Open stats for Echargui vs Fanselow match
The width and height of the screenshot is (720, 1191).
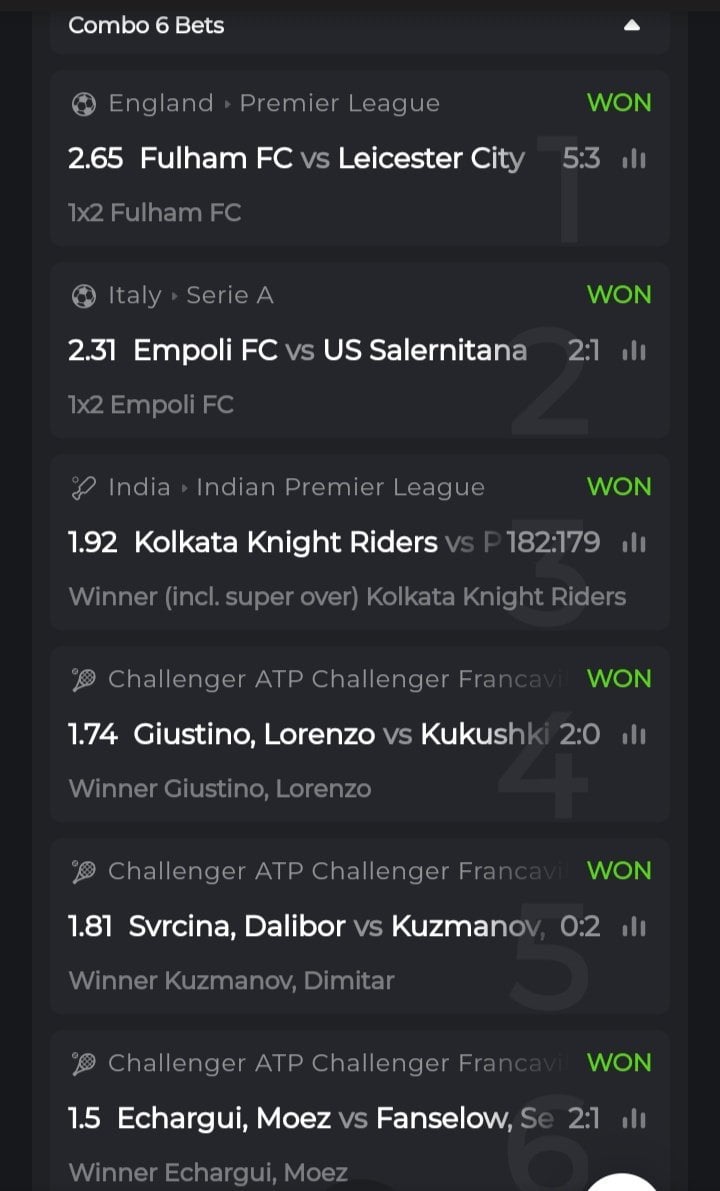point(634,1119)
